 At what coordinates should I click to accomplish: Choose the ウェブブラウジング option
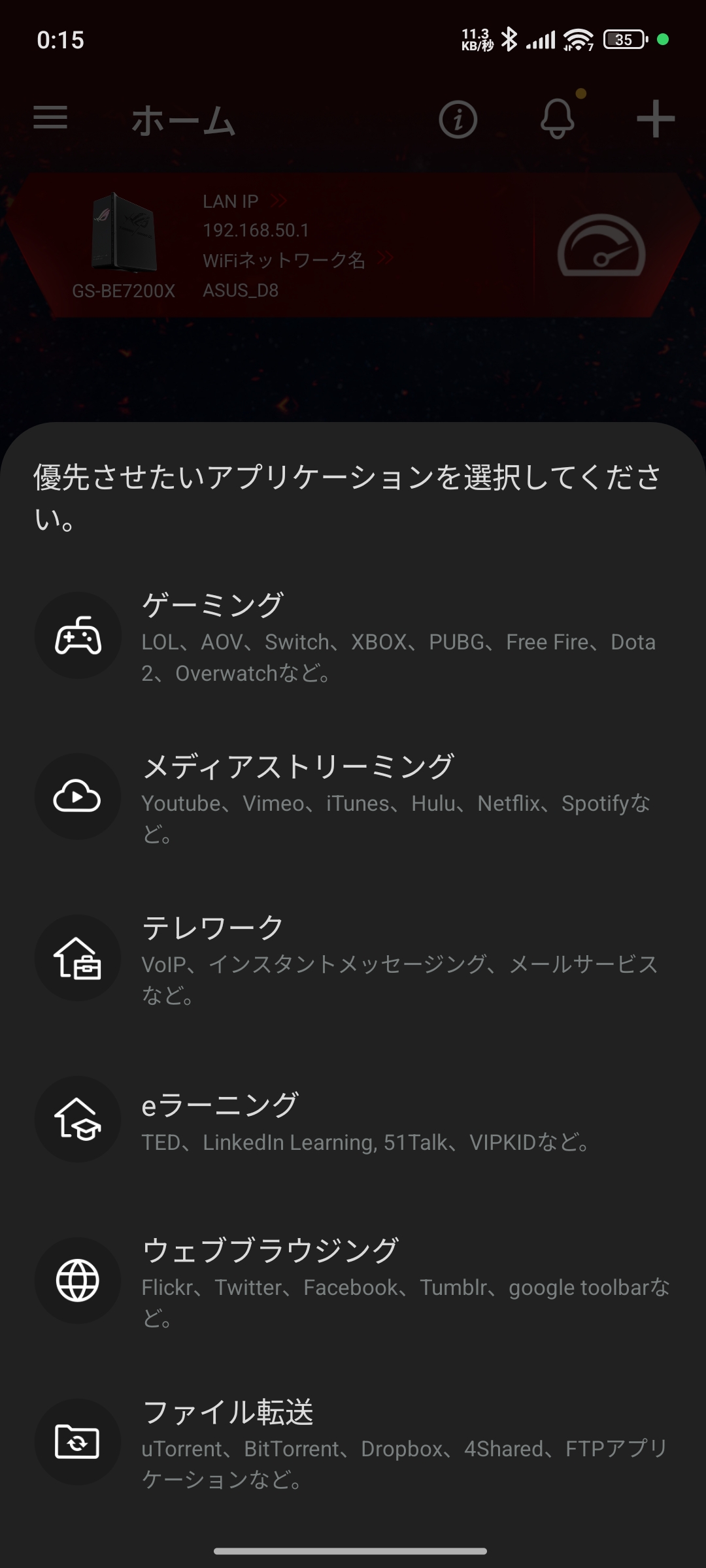coord(353,1281)
